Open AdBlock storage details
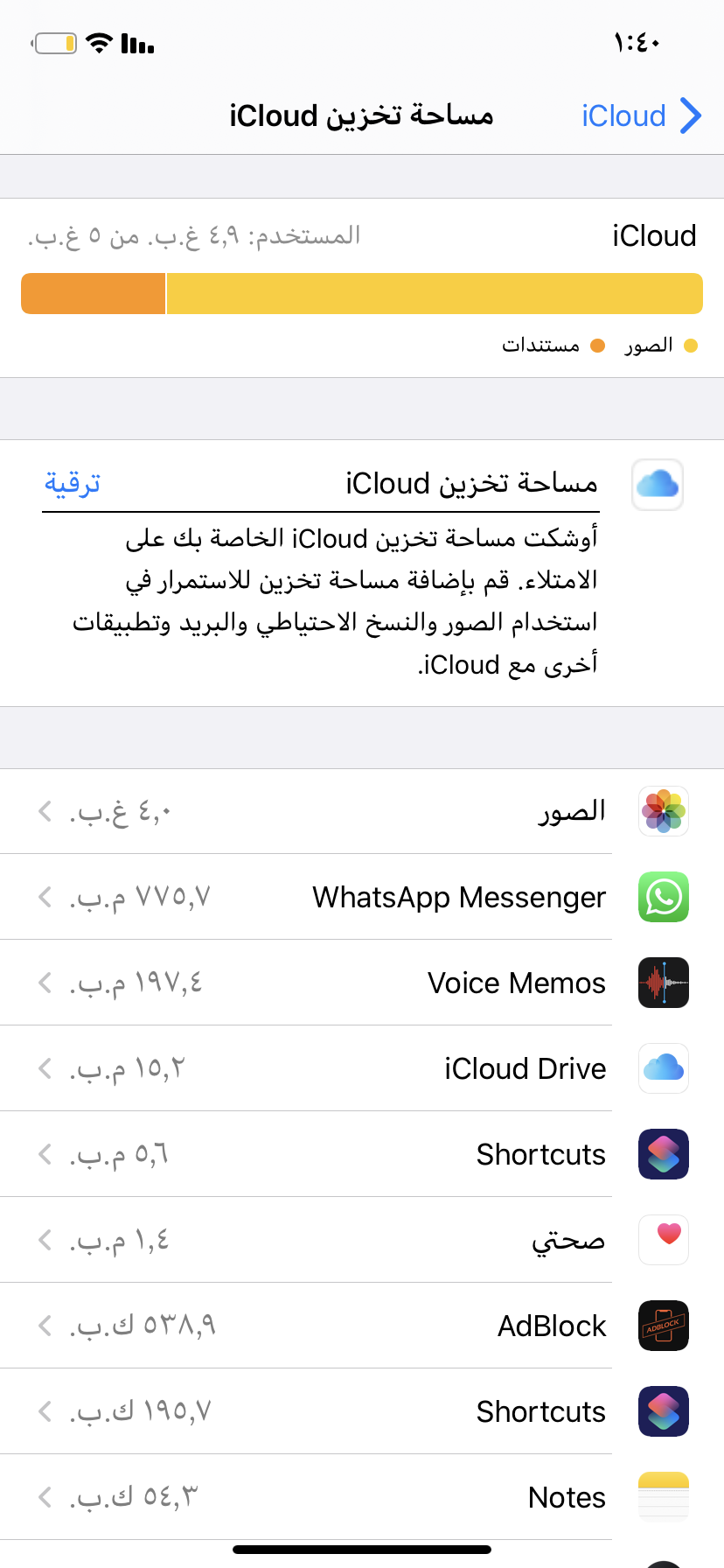This screenshot has width=724, height=1568. click(362, 1326)
